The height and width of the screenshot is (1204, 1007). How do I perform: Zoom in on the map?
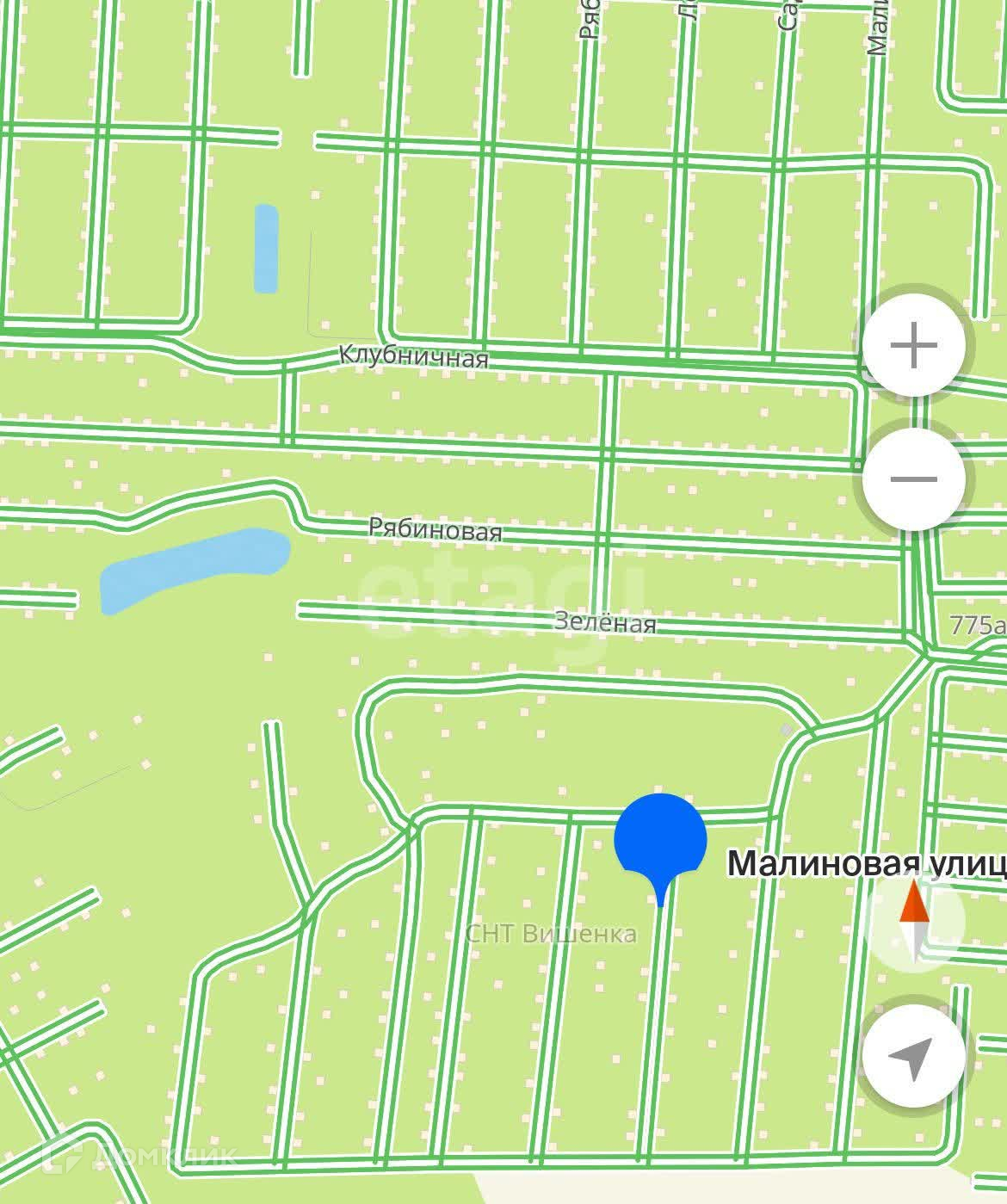[x=913, y=346]
